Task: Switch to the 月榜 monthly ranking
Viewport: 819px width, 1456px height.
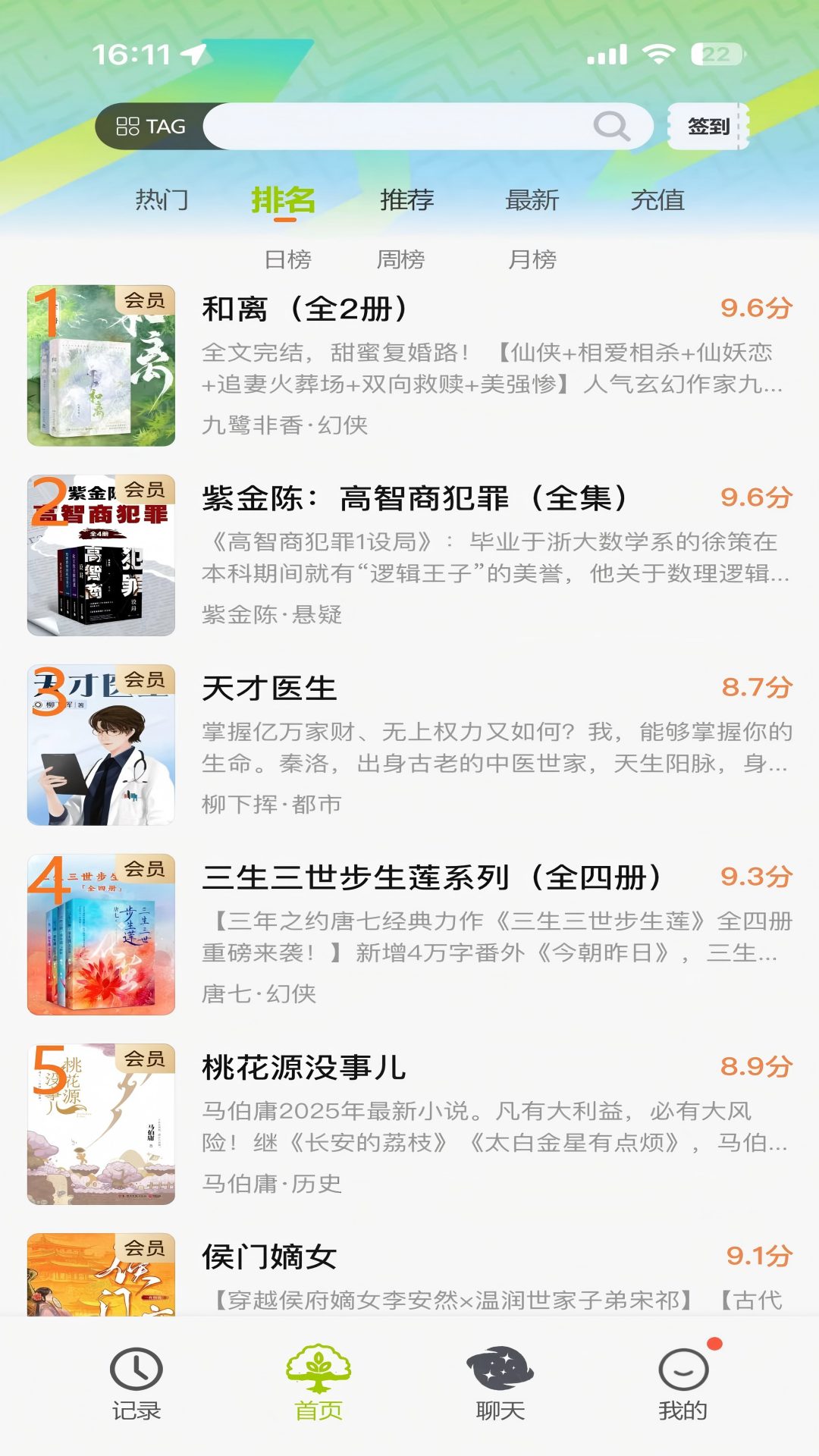Action: [535, 259]
